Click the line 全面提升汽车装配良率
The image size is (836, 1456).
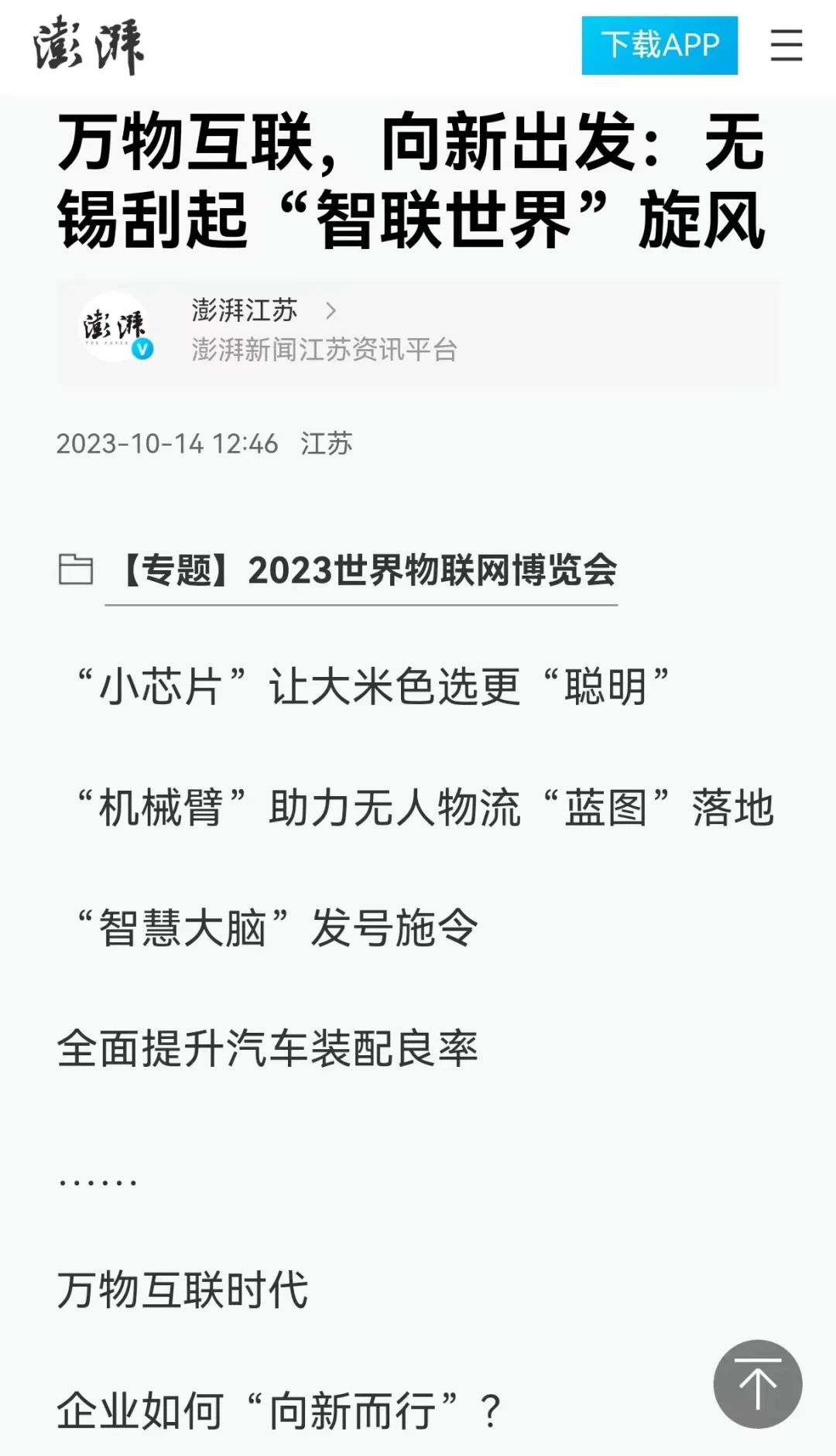(x=267, y=1049)
